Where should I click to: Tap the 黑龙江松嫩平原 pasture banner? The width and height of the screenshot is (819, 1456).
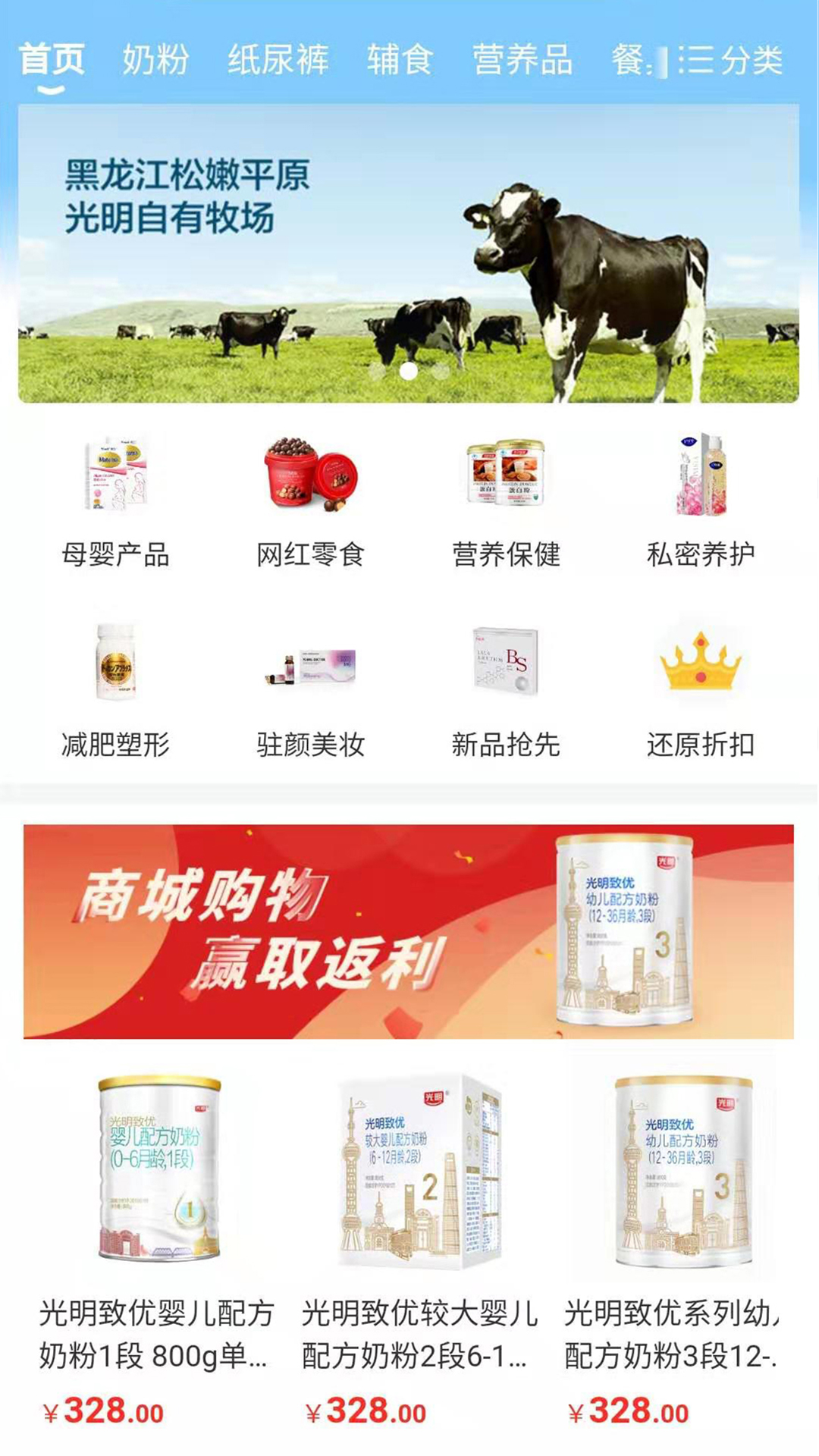pyautogui.click(x=409, y=250)
